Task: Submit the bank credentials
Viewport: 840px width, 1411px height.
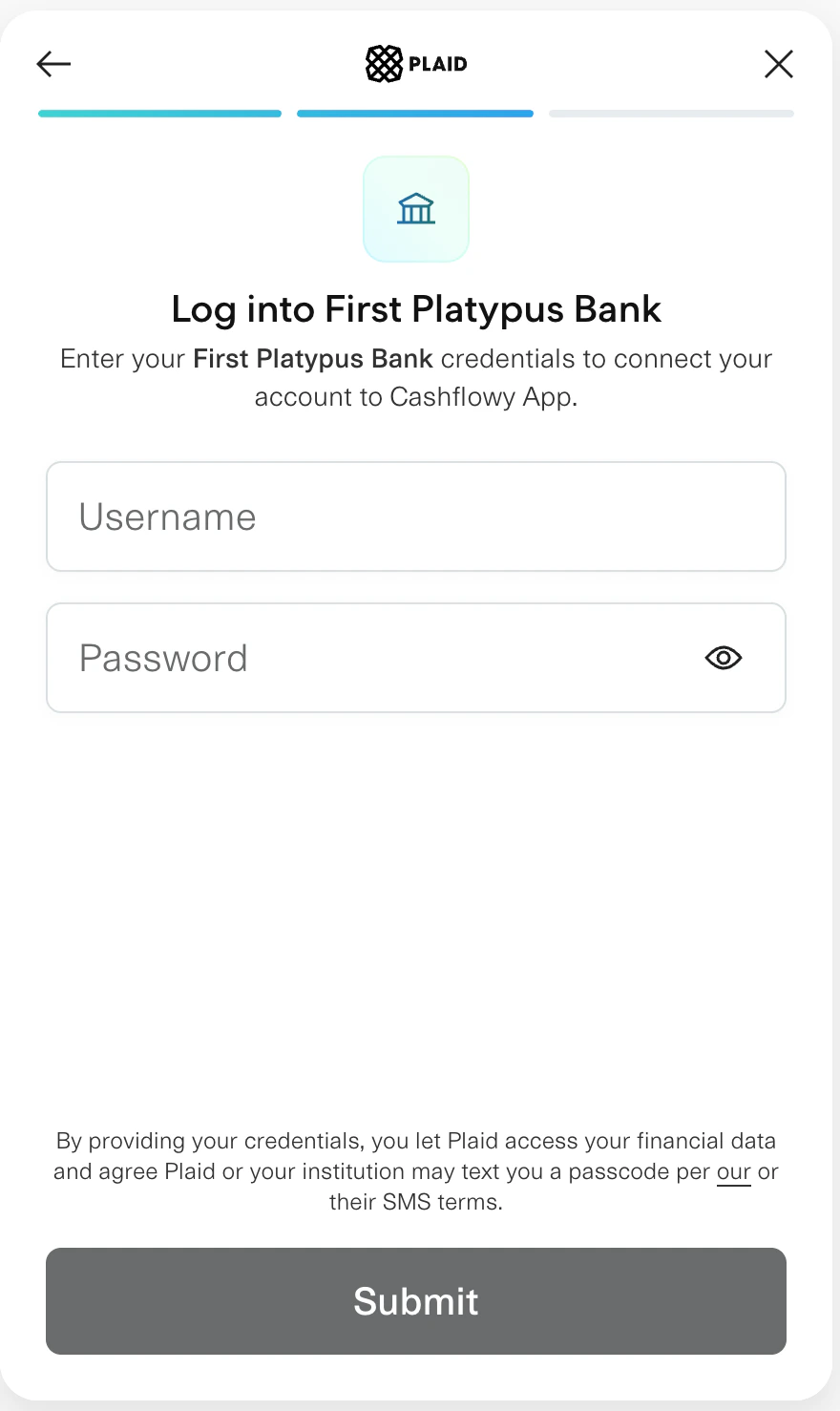Action: [416, 1300]
